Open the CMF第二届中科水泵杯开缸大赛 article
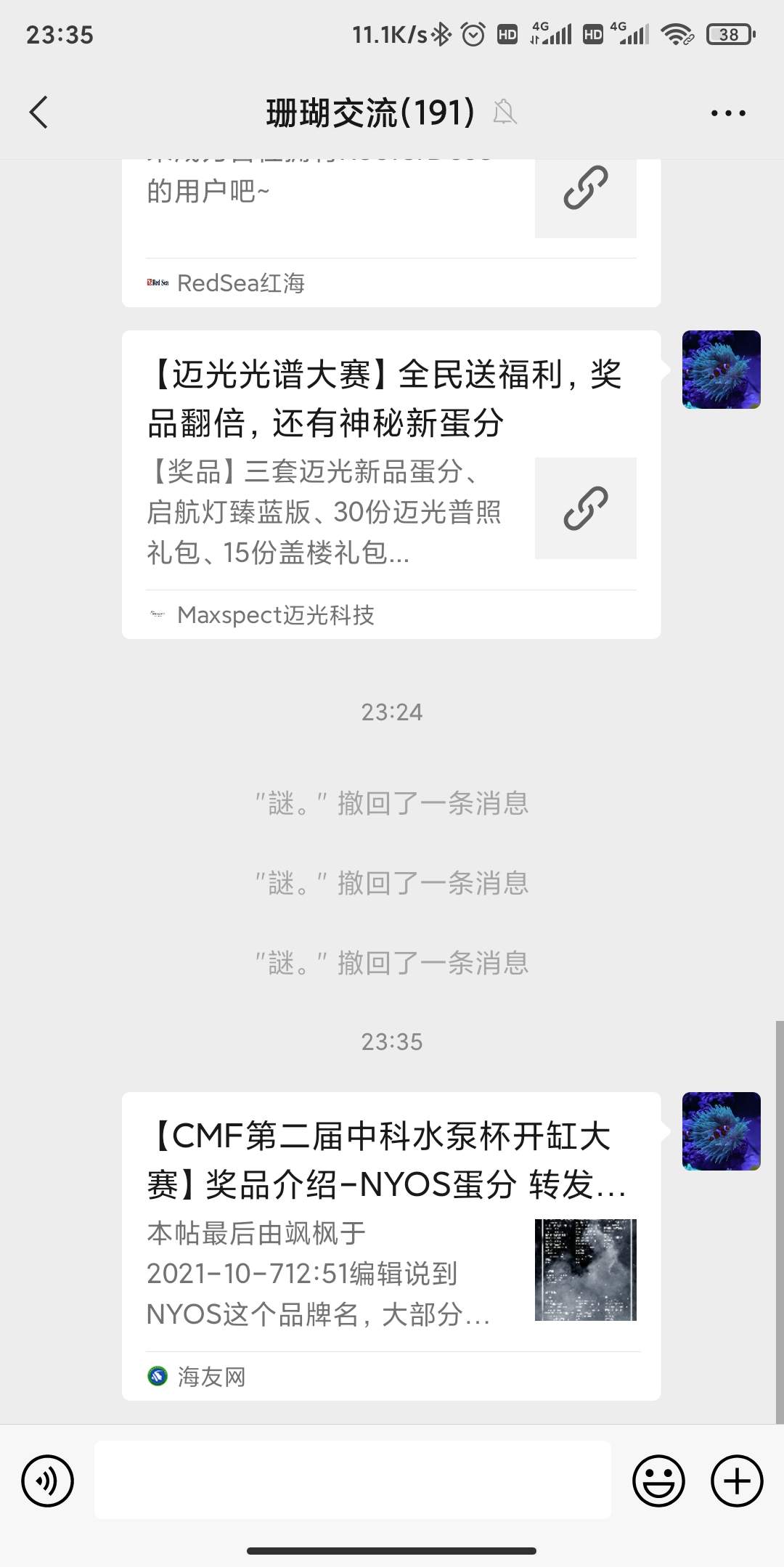 tap(391, 1245)
